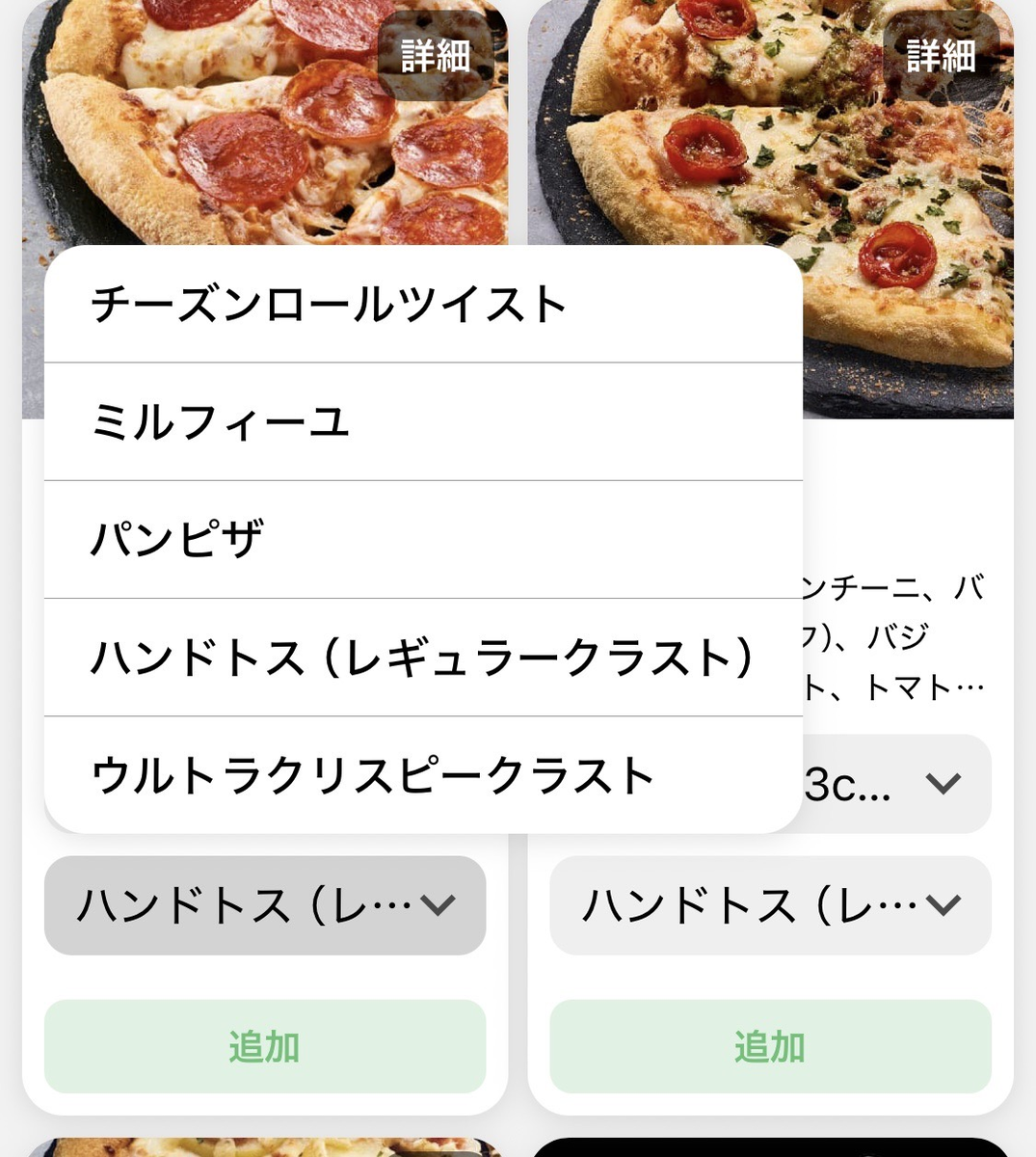Pick the パンピザ crust option
Screen dimensions: 1036x1157
coord(423,540)
